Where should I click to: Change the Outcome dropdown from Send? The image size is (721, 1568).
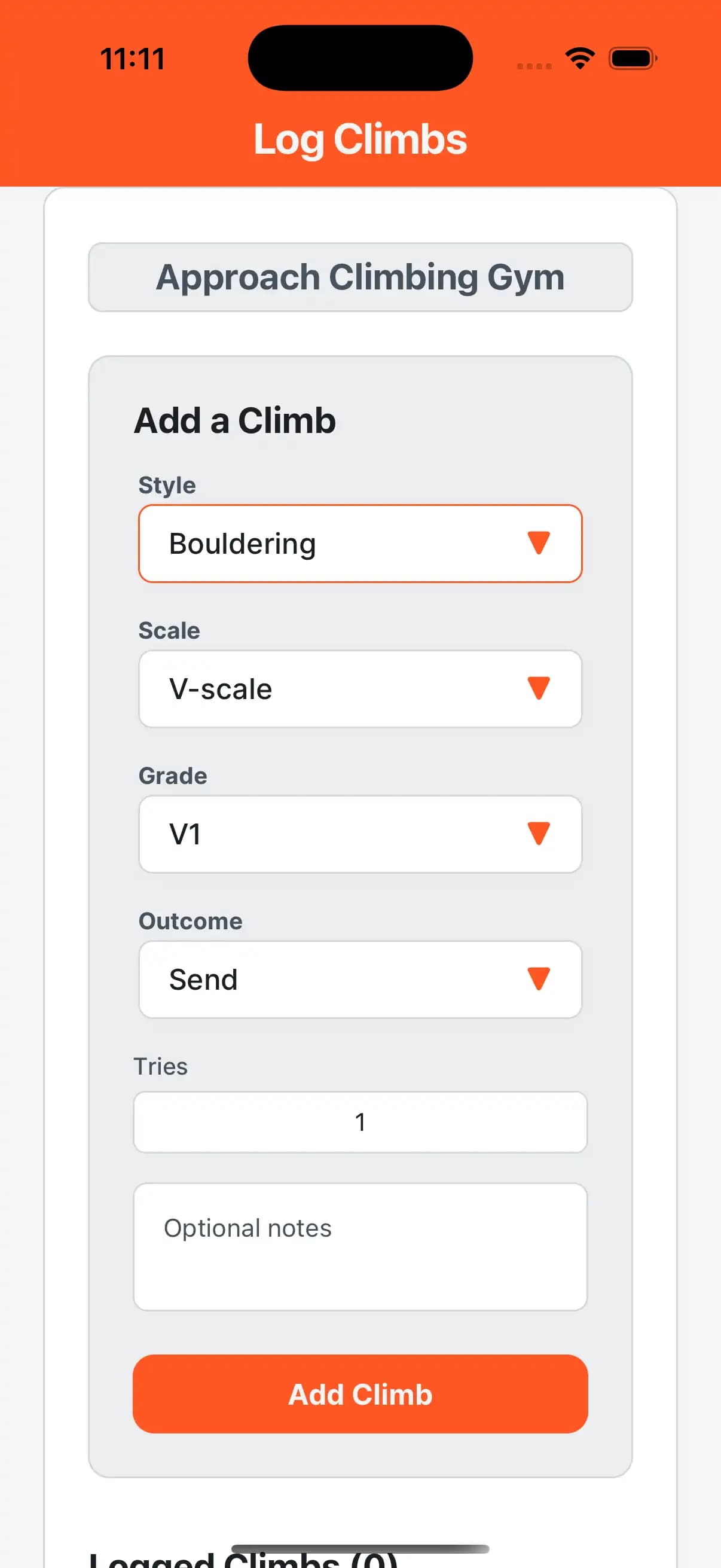pyautogui.click(x=360, y=980)
